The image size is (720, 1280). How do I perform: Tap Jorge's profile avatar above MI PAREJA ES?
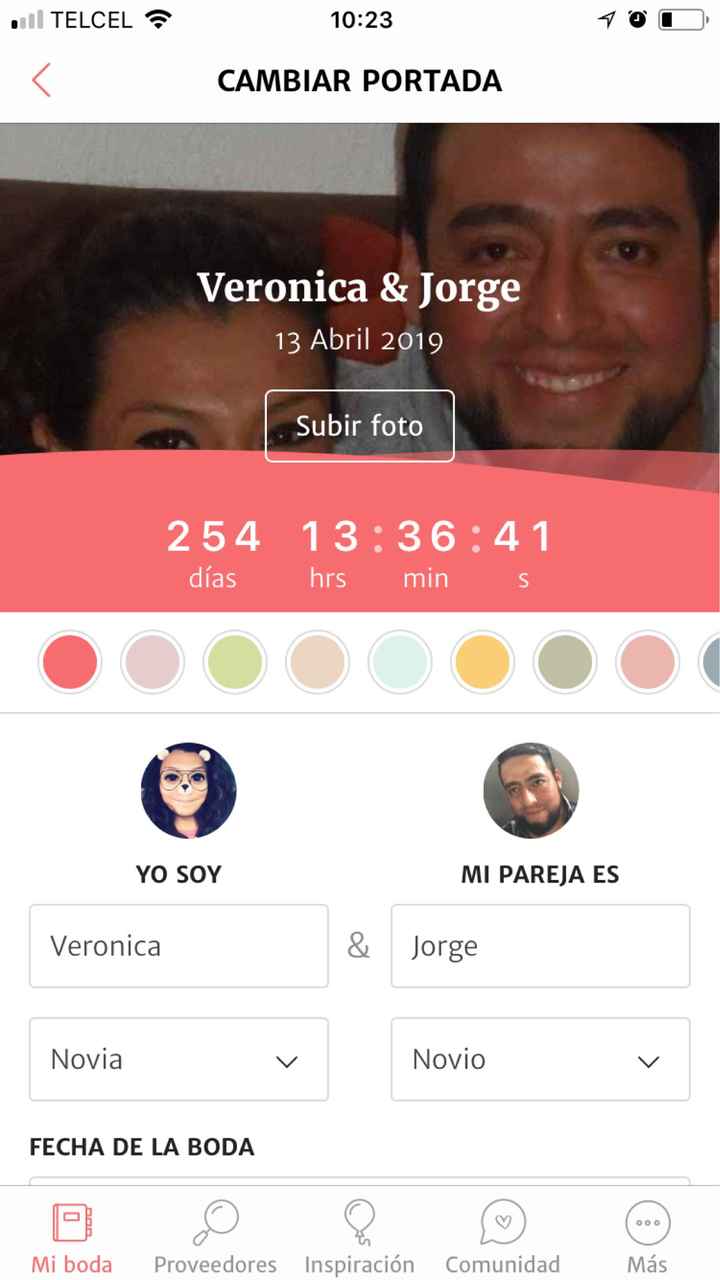pyautogui.click(x=531, y=789)
